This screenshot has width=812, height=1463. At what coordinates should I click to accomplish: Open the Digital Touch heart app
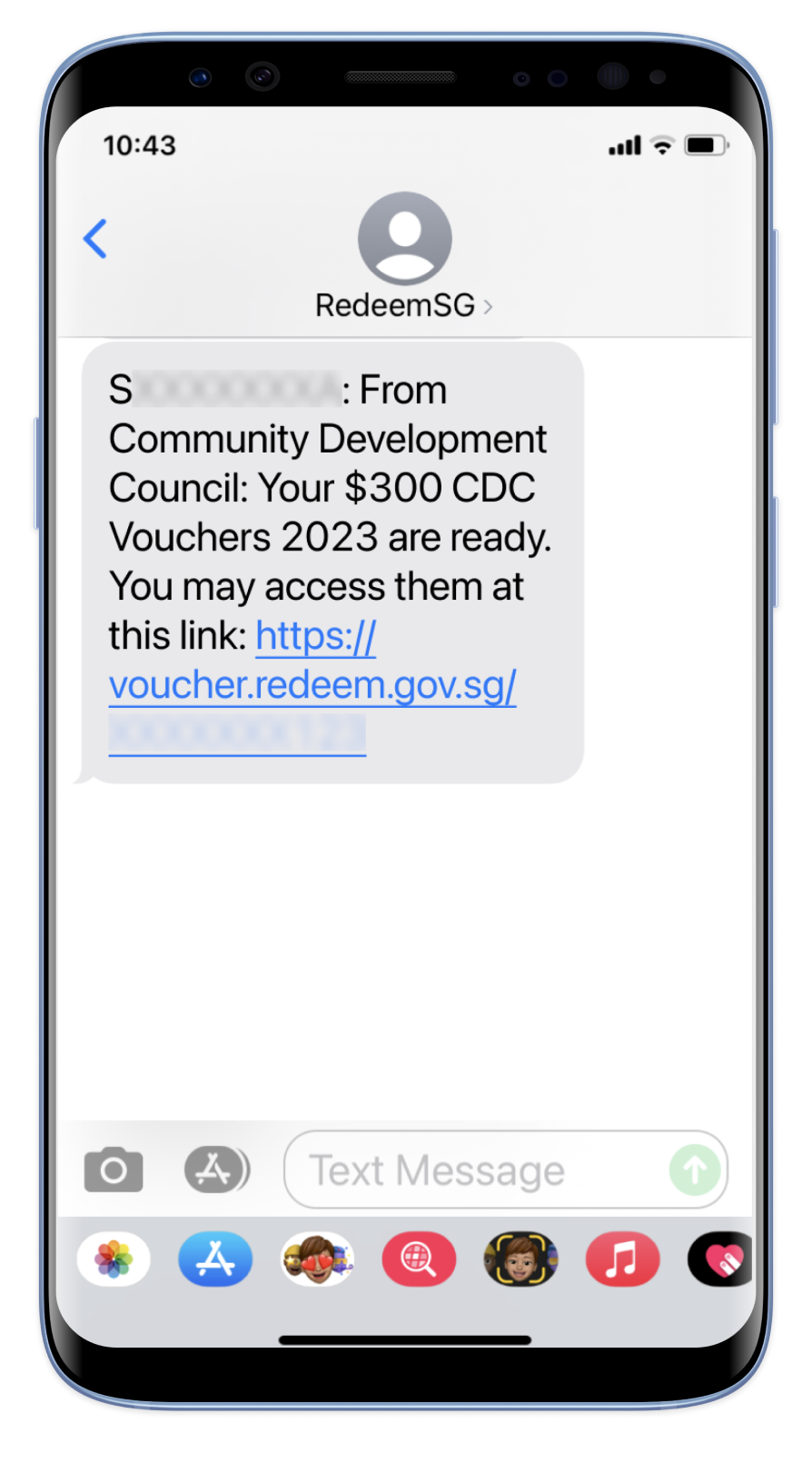(x=721, y=1259)
